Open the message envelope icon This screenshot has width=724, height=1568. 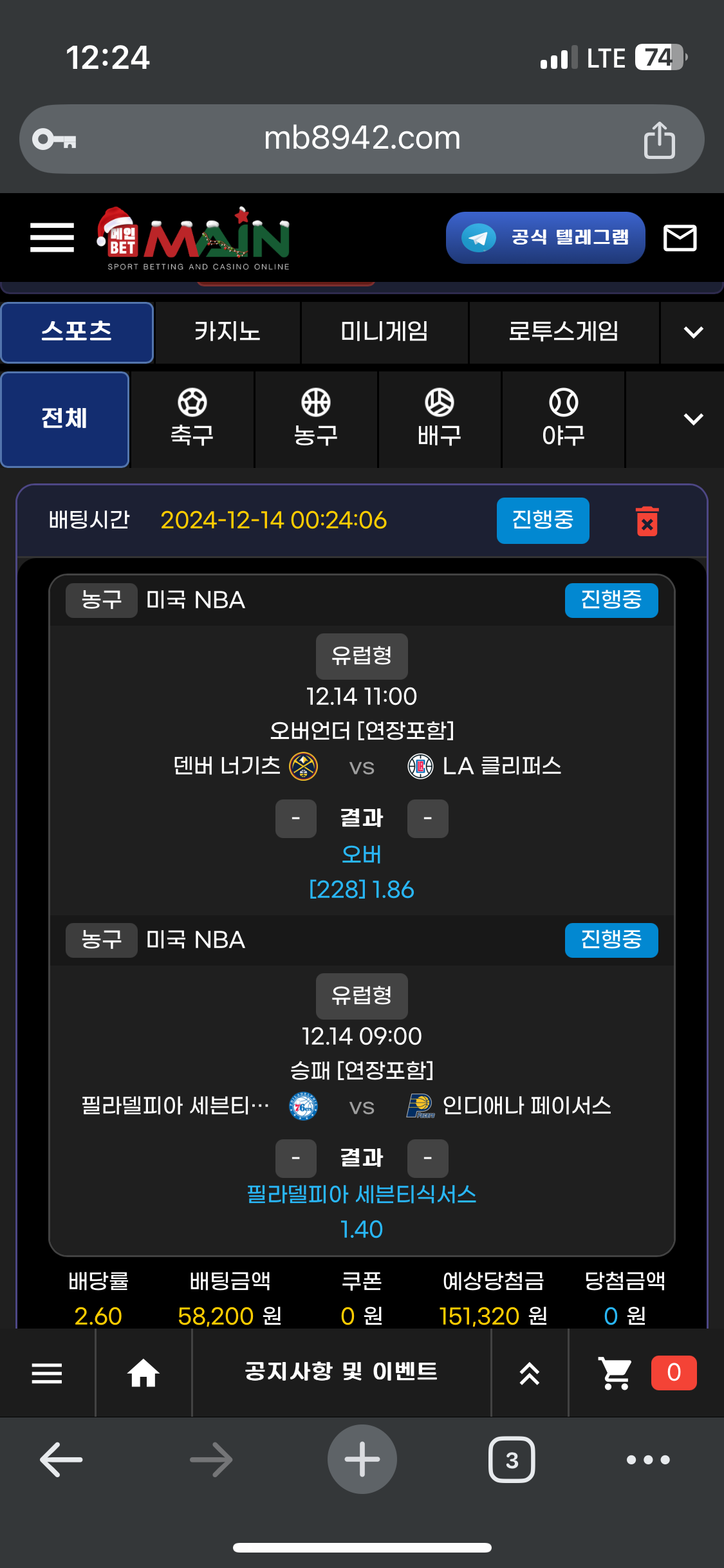[680, 238]
